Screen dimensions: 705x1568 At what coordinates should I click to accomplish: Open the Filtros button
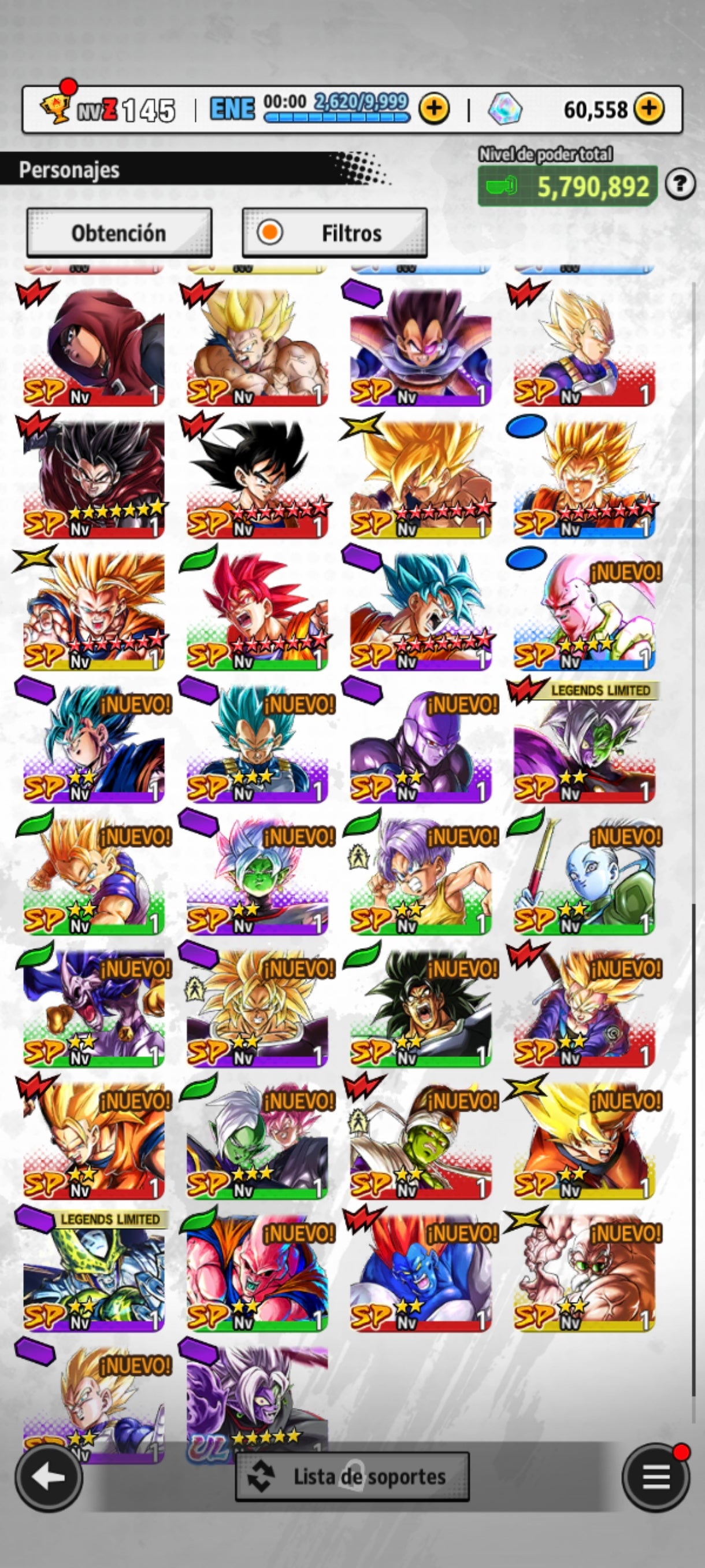pyautogui.click(x=335, y=233)
